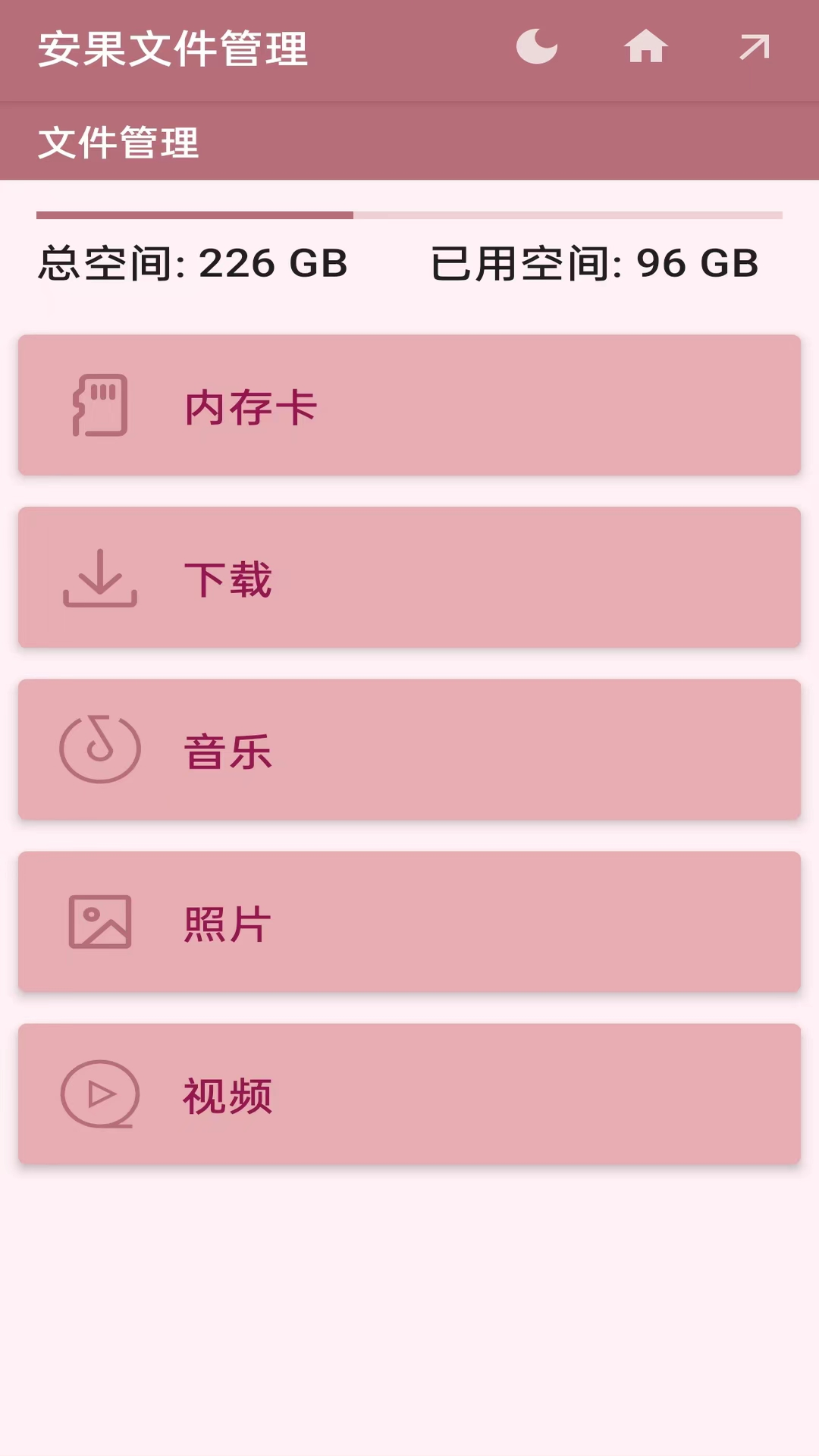Open the 照片 photos section

[409, 922]
